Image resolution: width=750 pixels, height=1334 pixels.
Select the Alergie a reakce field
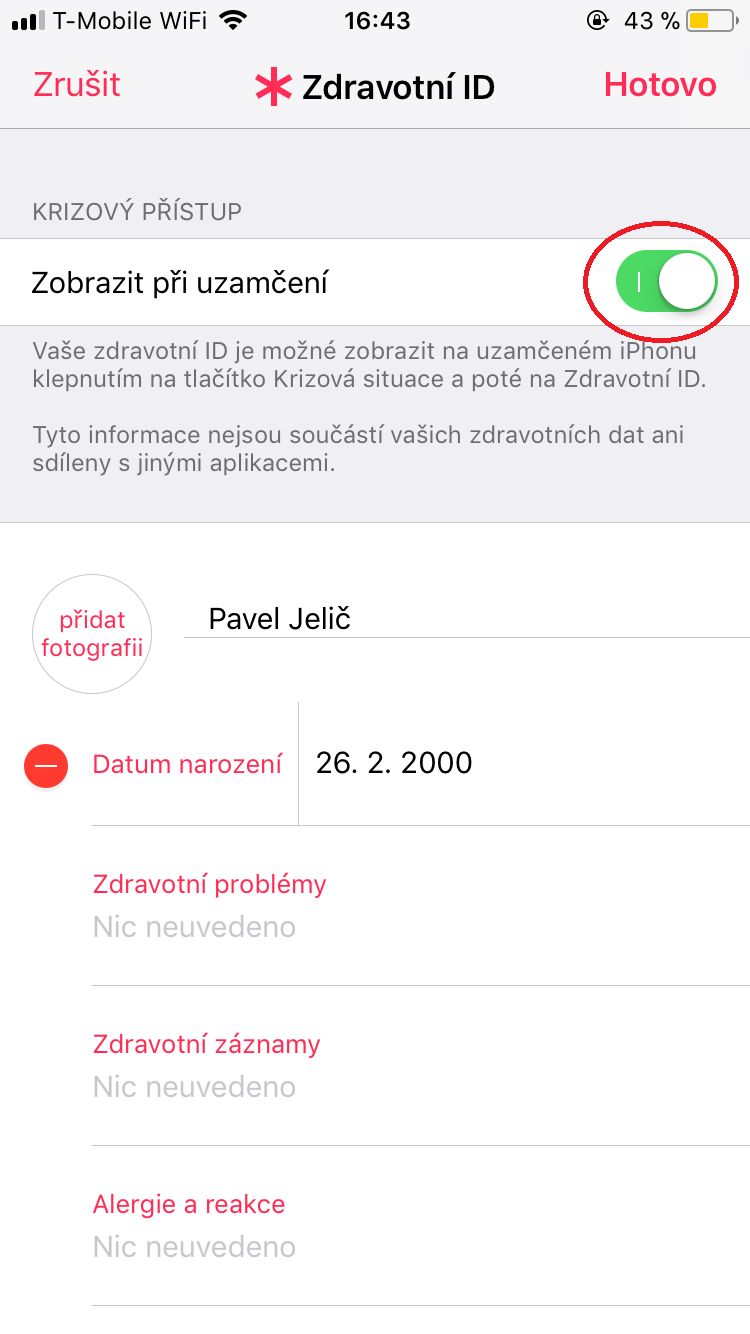tap(194, 1247)
